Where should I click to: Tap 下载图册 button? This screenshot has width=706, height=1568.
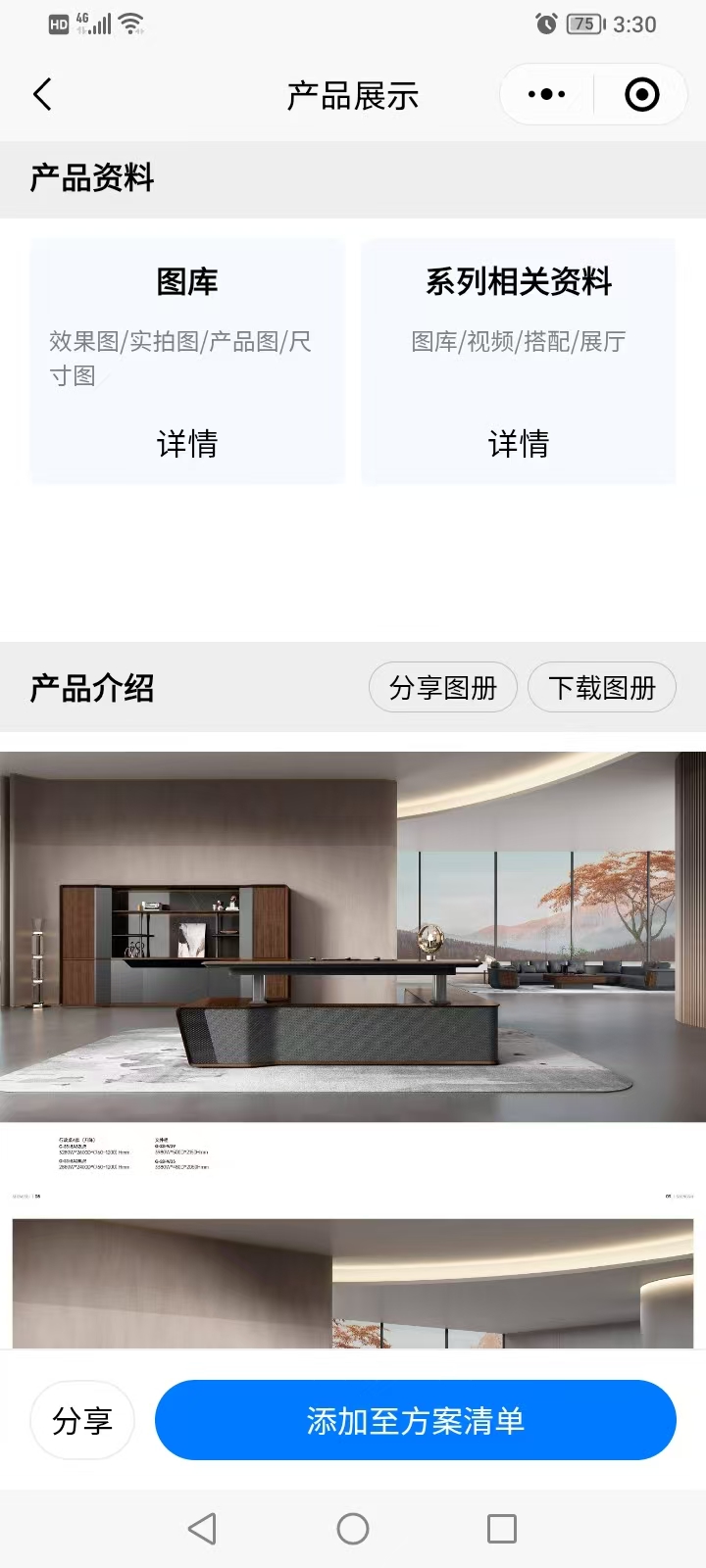coord(601,688)
